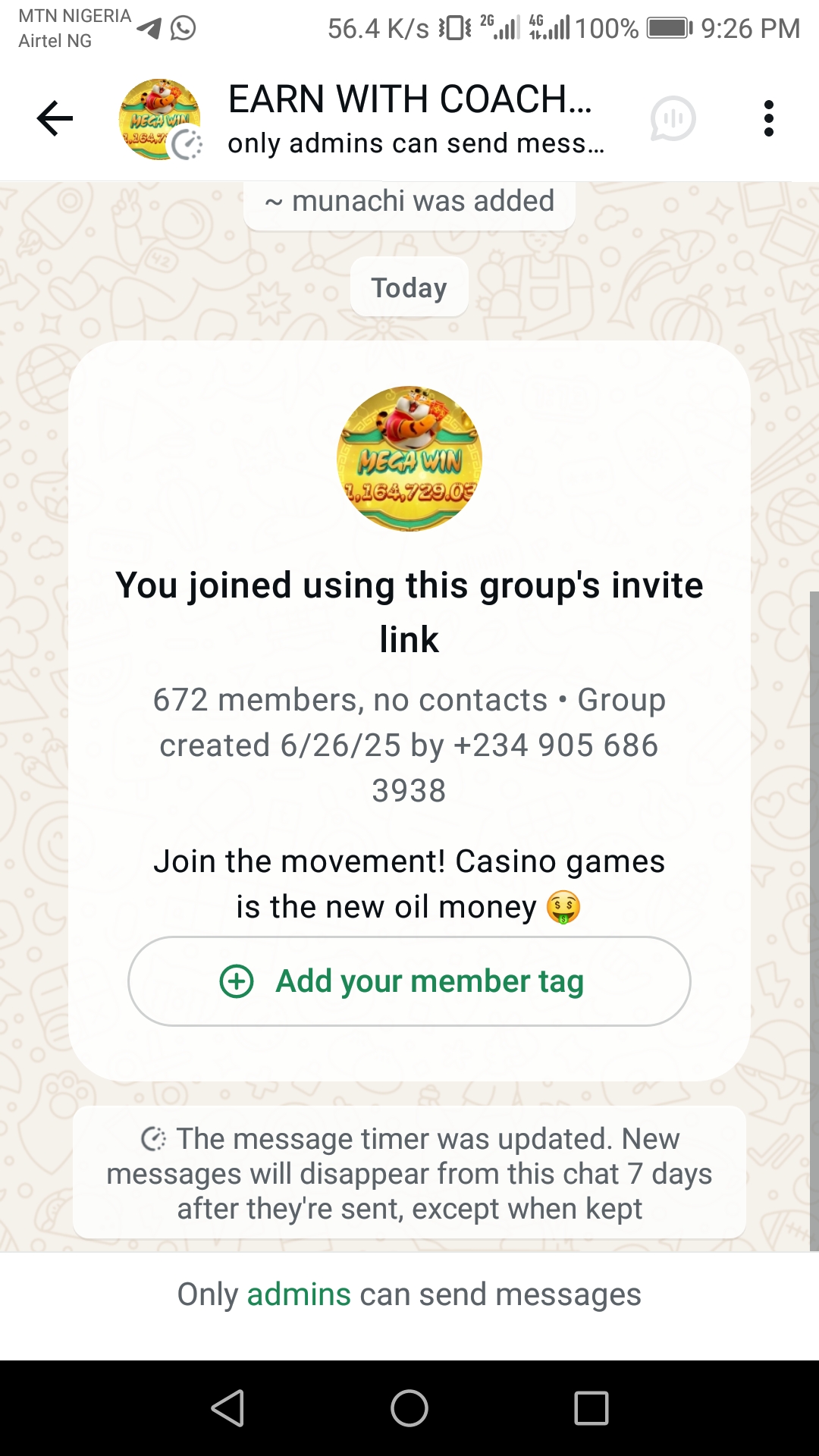
Task: Open the admins link
Action: [x=299, y=1294]
